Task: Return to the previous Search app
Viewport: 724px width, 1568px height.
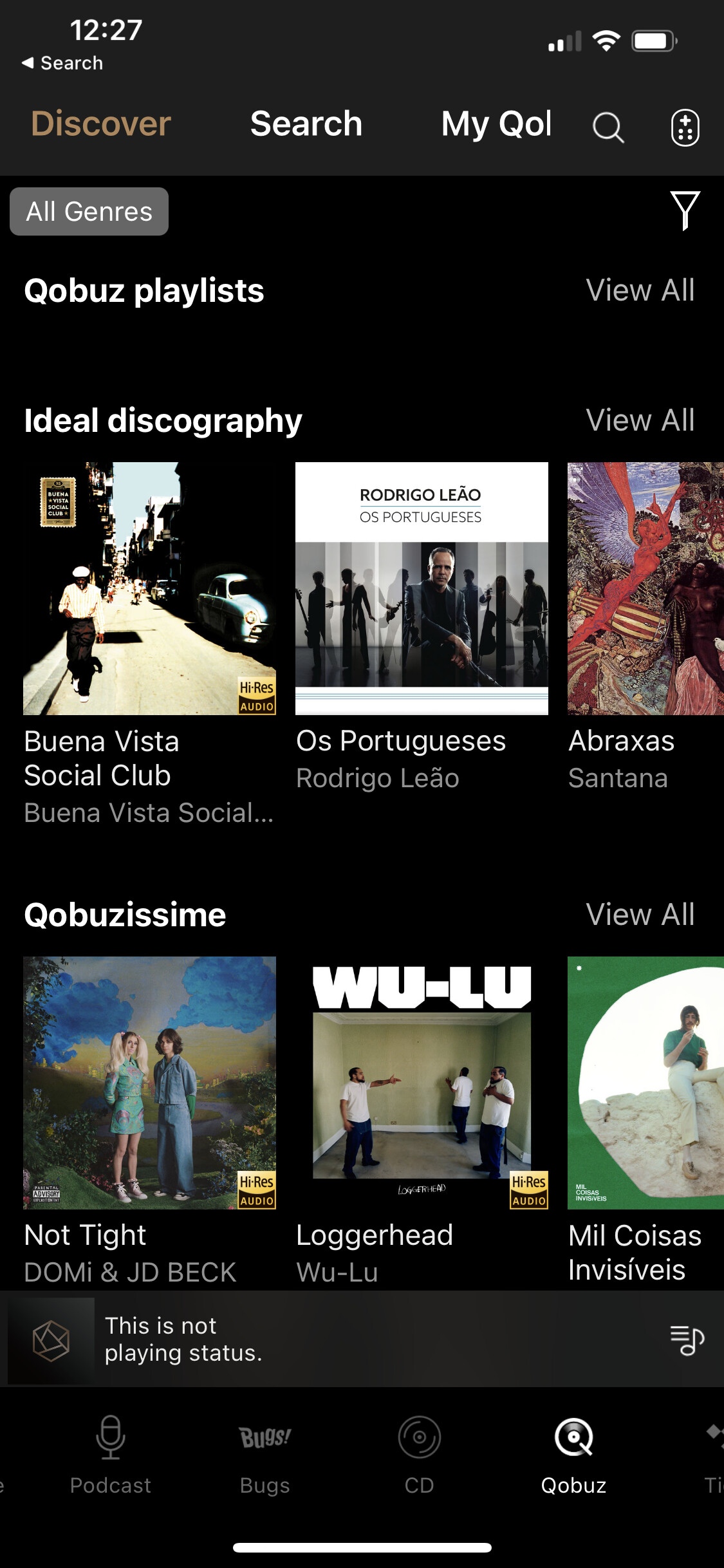Action: pyautogui.click(x=62, y=63)
